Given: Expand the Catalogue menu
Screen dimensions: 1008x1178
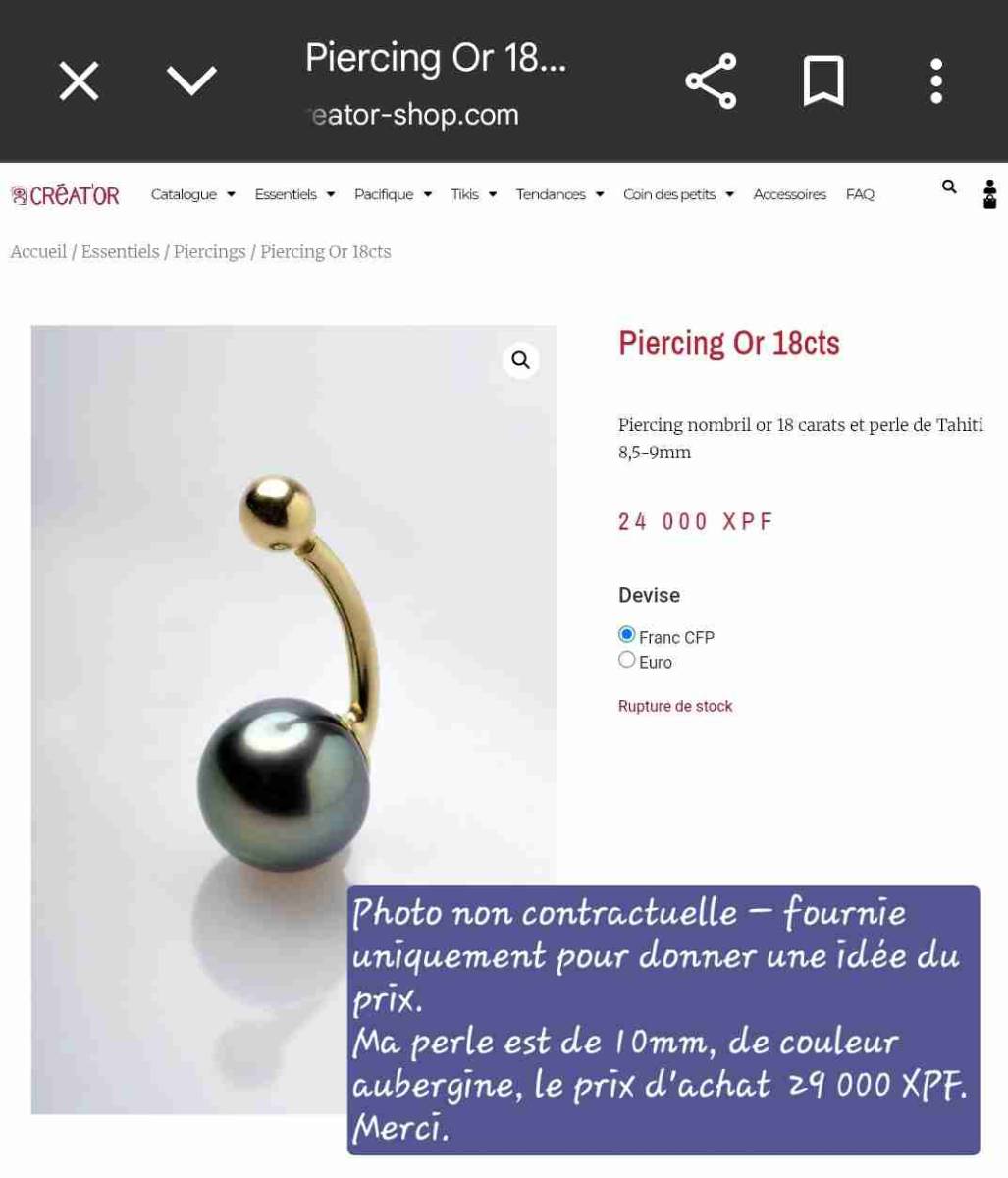Looking at the screenshot, I should point(192,194).
